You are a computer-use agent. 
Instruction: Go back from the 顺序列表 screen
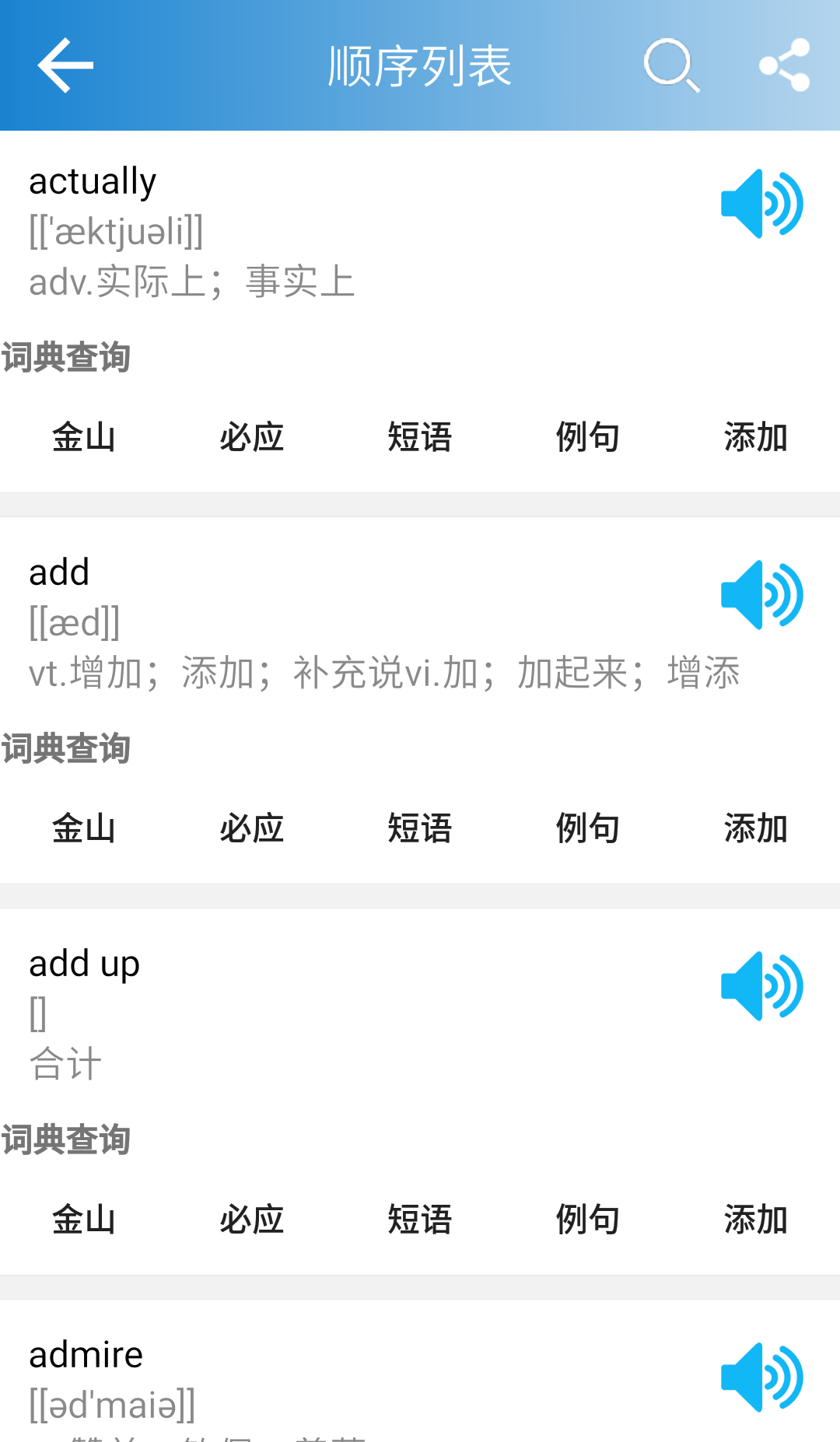pyautogui.click(x=65, y=65)
